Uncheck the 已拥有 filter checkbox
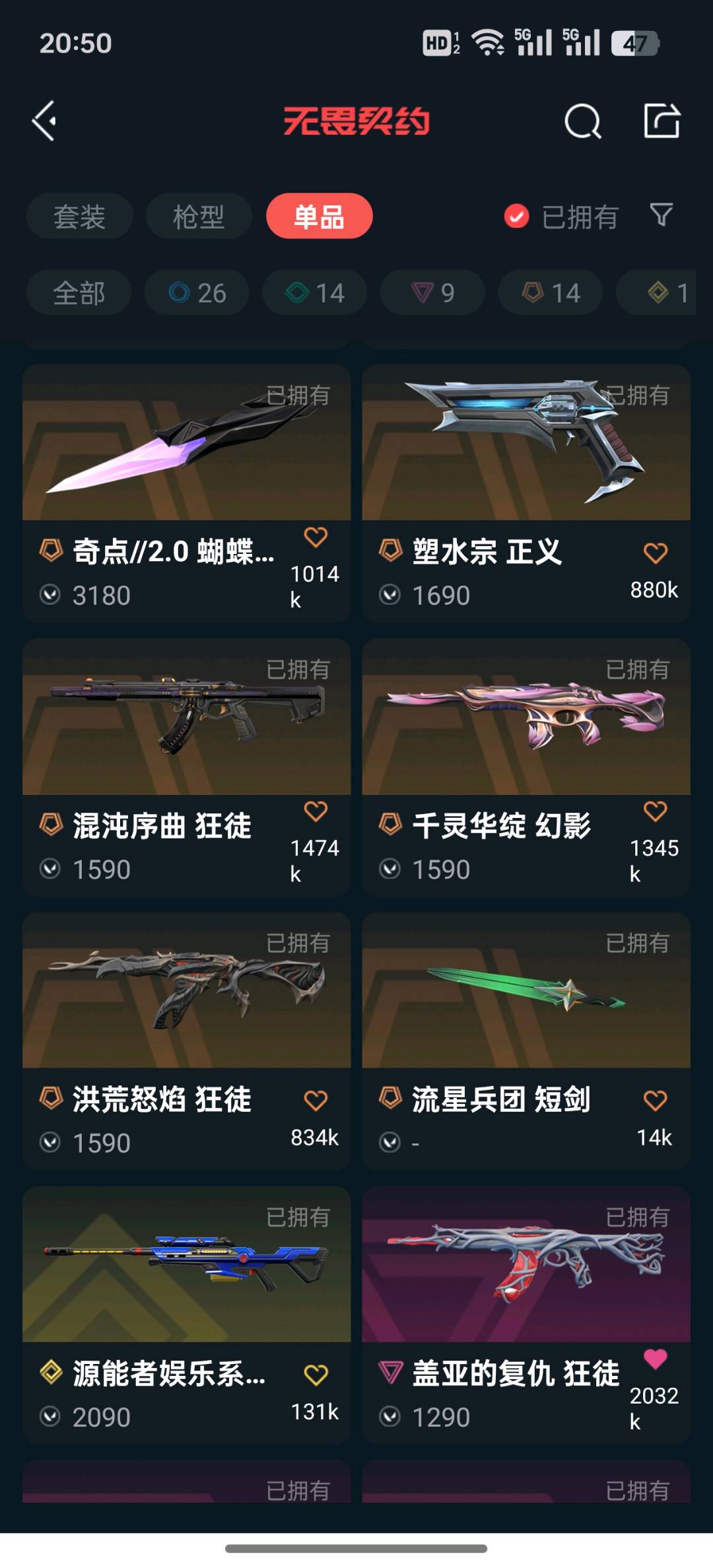 [x=516, y=216]
